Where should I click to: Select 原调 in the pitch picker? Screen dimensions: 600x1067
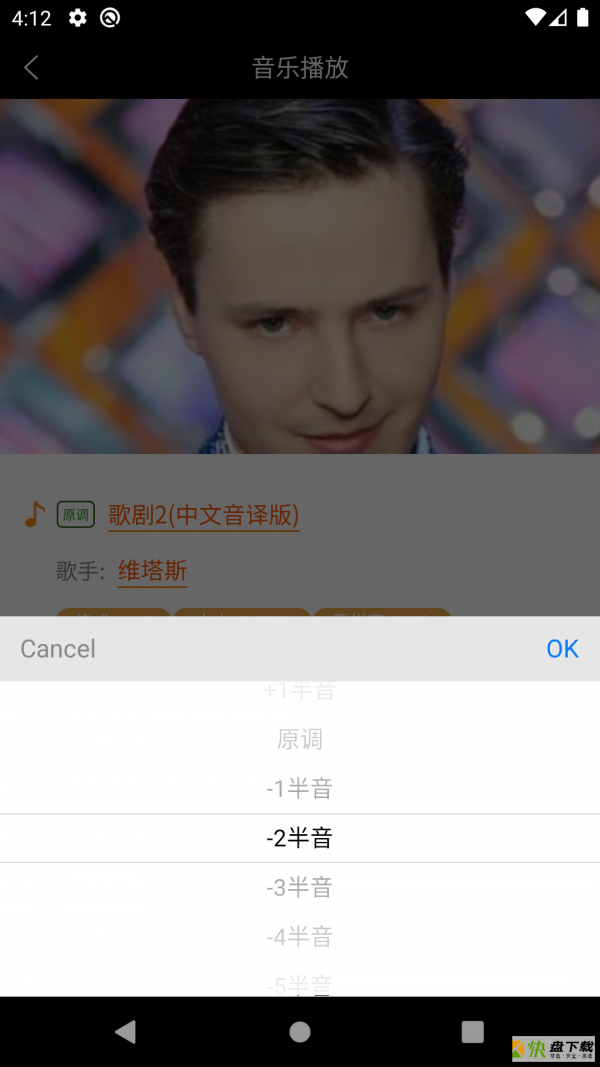click(x=299, y=739)
